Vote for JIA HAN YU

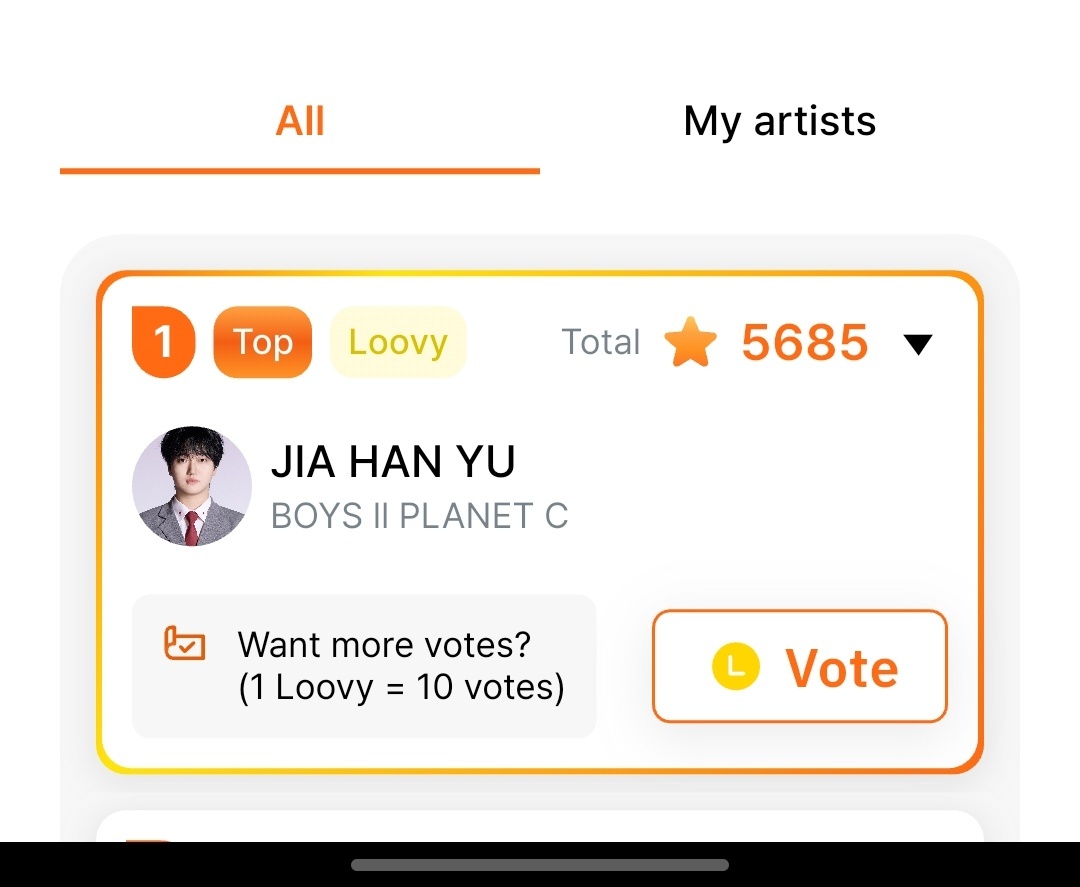[x=799, y=666]
